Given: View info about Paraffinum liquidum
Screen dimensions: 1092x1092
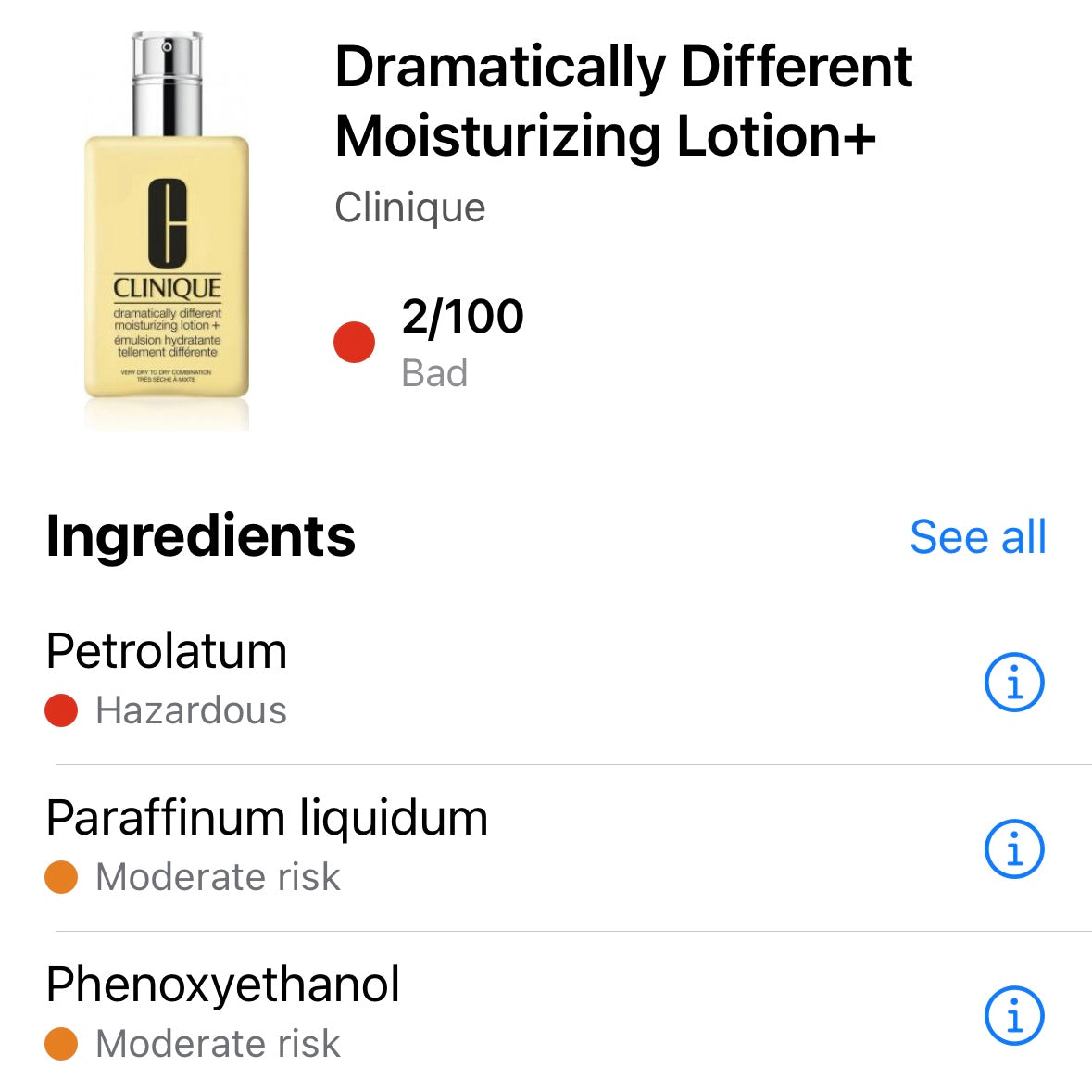Looking at the screenshot, I should (x=1013, y=848).
